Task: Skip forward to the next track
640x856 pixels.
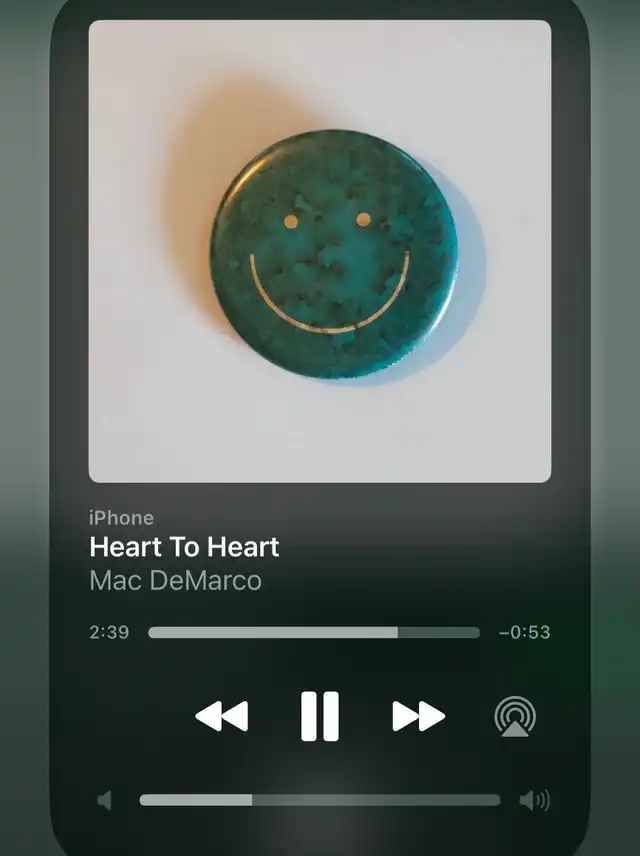Action: 418,716
